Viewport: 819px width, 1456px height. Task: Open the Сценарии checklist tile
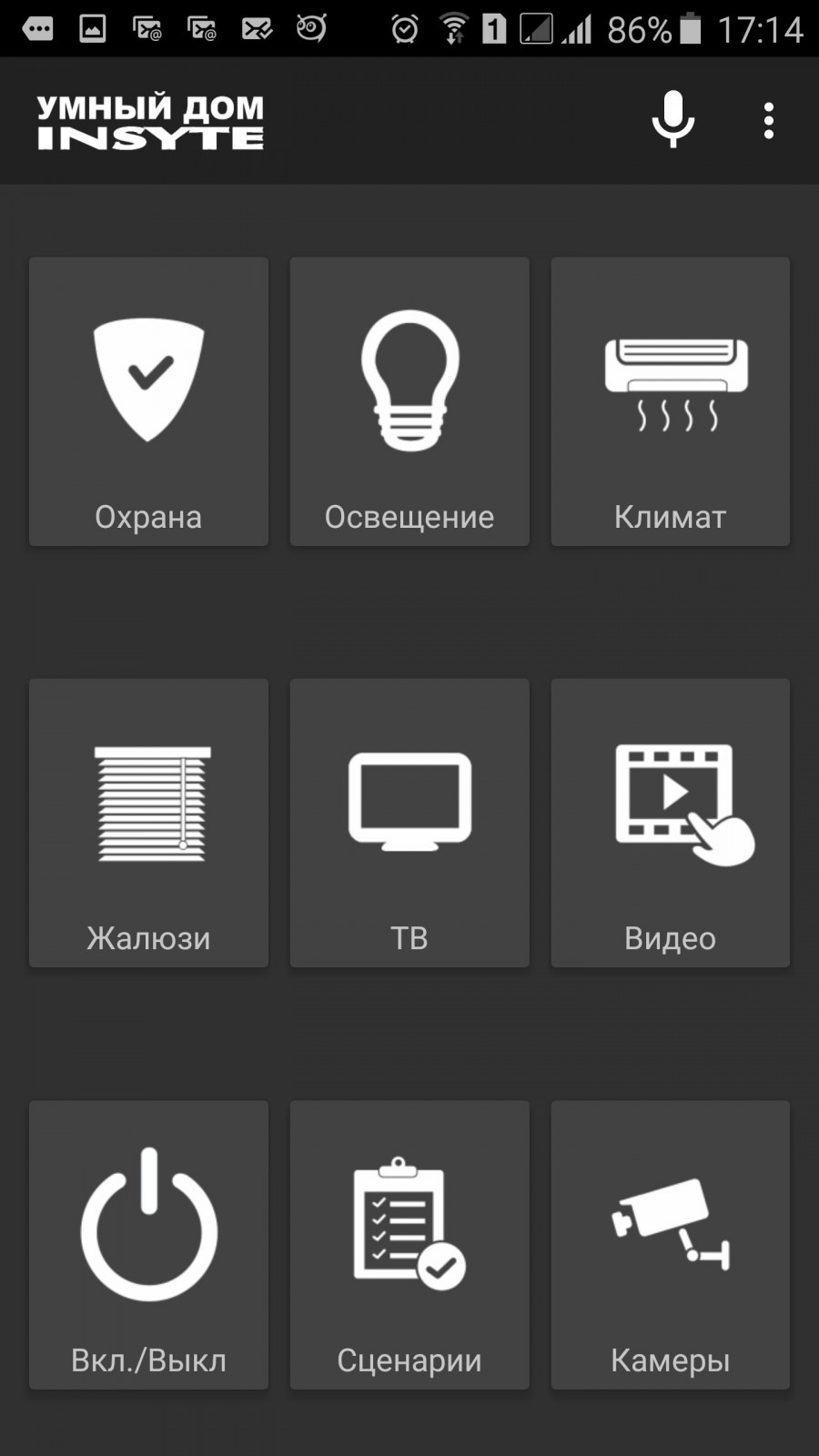pyautogui.click(x=409, y=1224)
